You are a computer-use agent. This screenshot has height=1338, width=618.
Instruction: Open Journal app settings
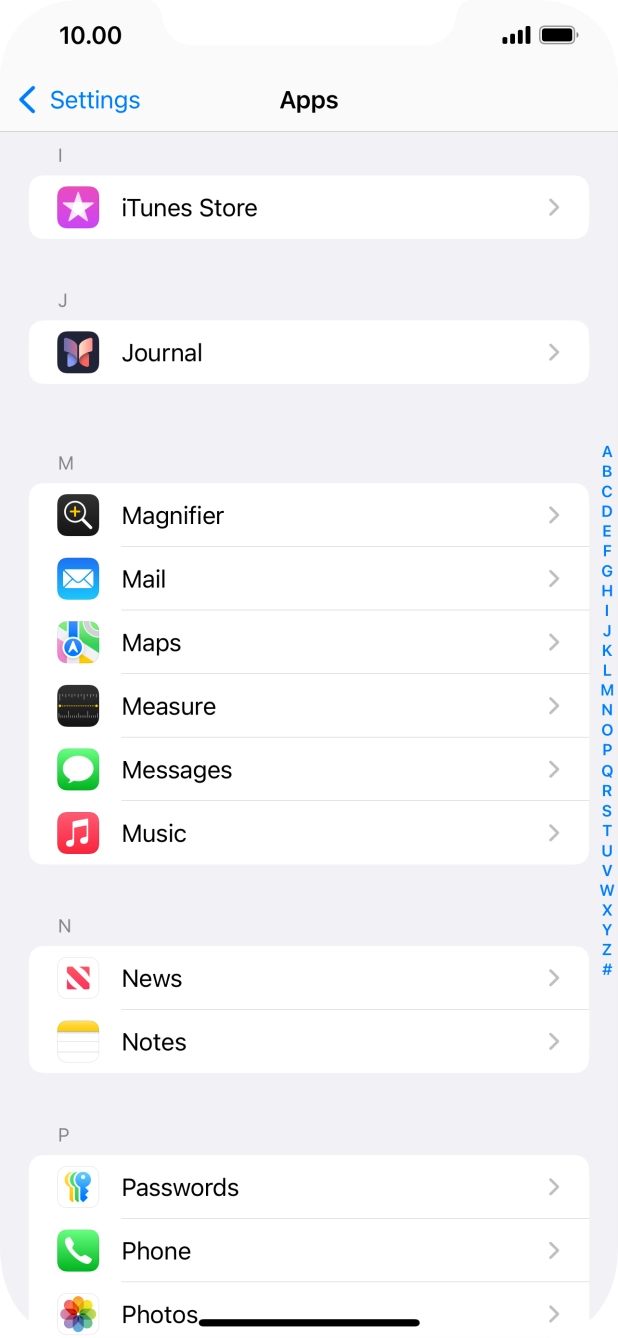pyautogui.click(x=308, y=353)
